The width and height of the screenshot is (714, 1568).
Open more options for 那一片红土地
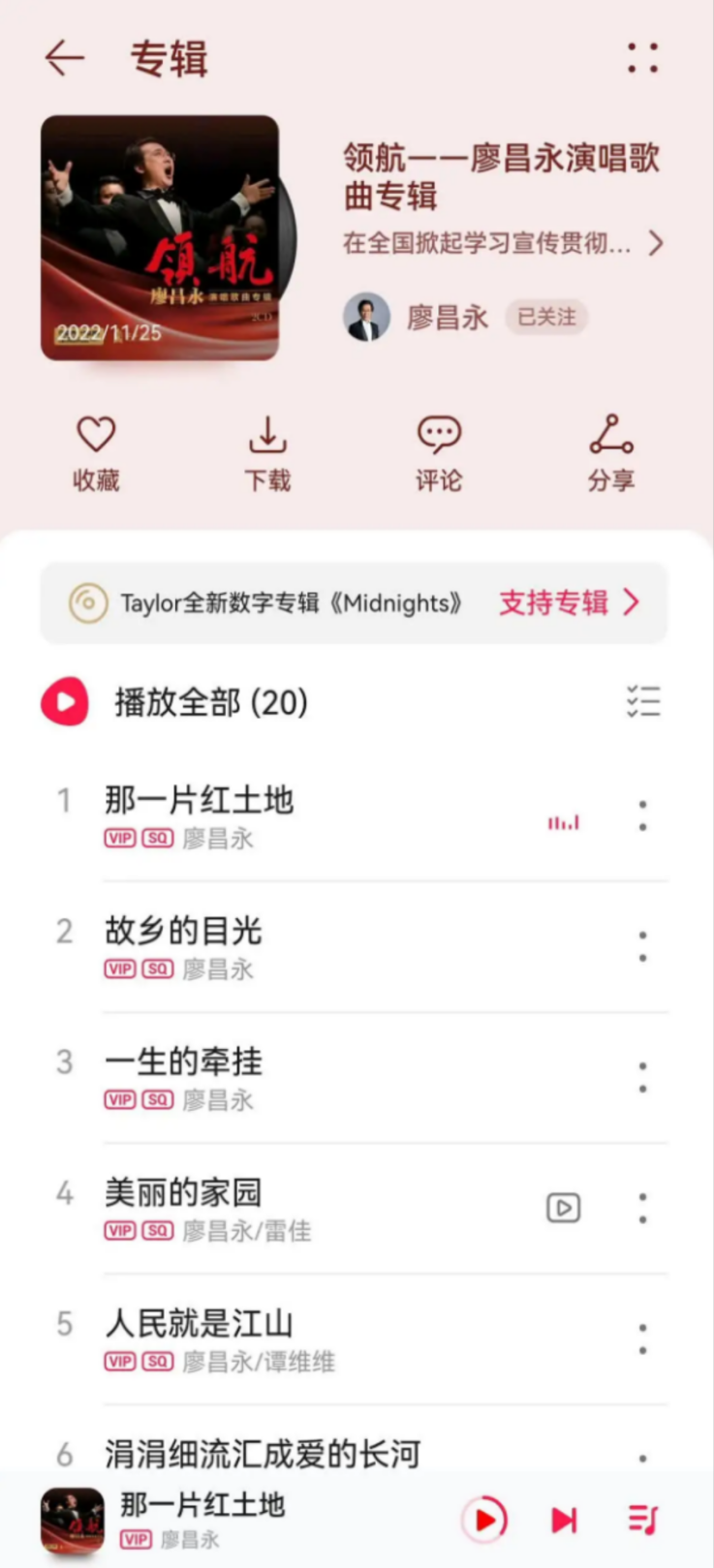point(642,816)
